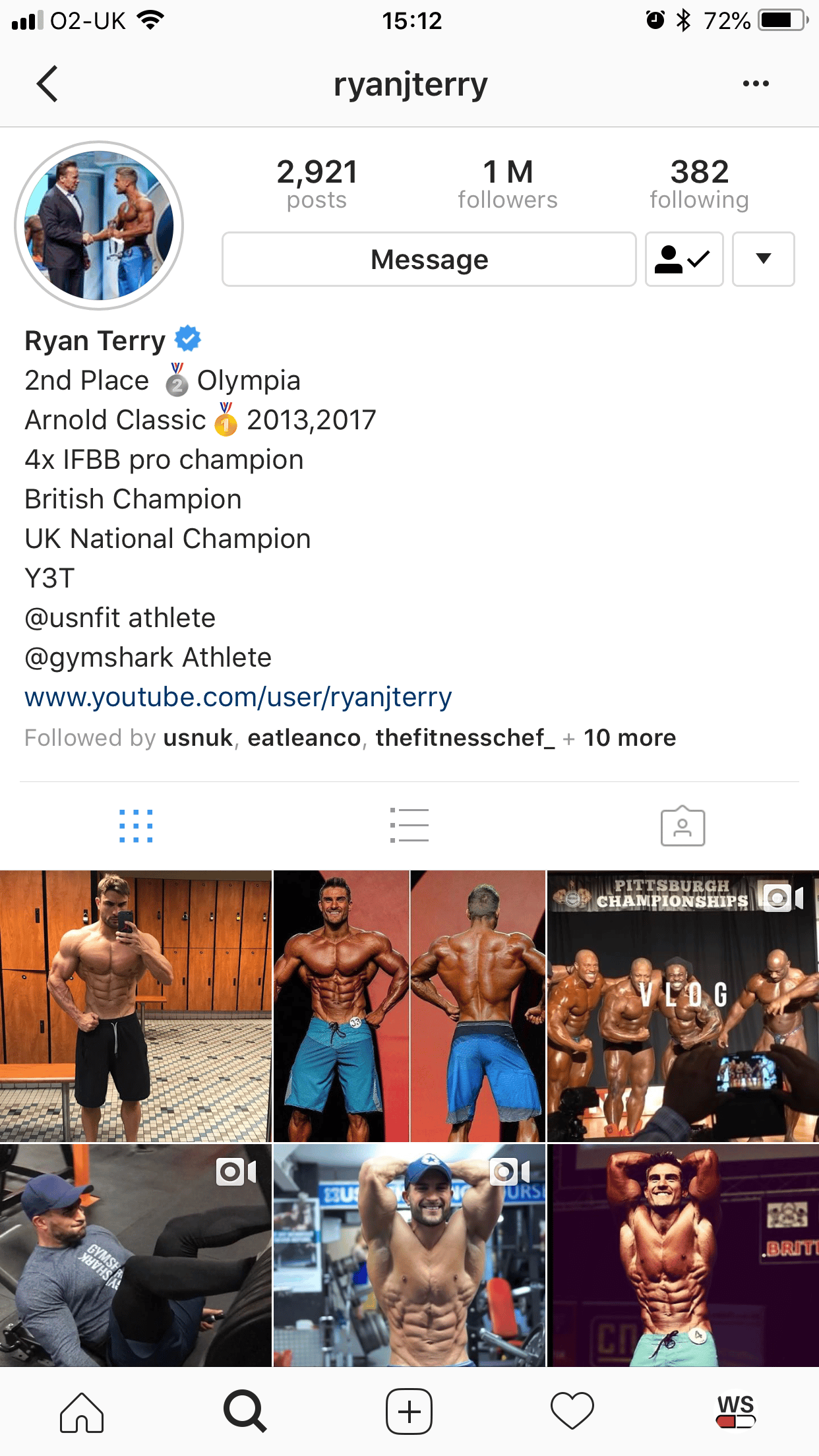Go back using the top-left arrow
The height and width of the screenshot is (1456, 819).
click(x=47, y=84)
